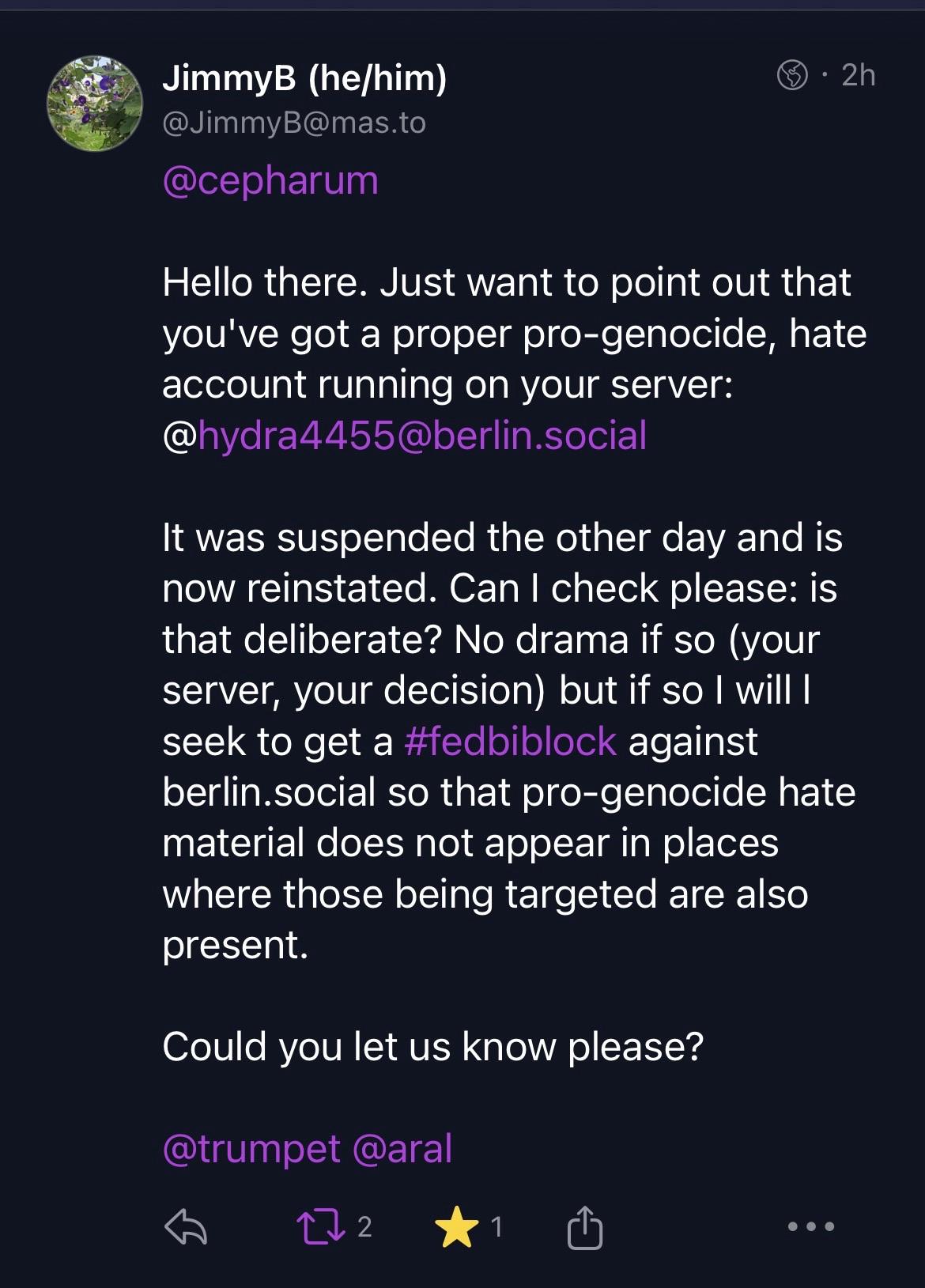Boost JimmyB's post
The width and height of the screenshot is (925, 1288).
point(320,1227)
